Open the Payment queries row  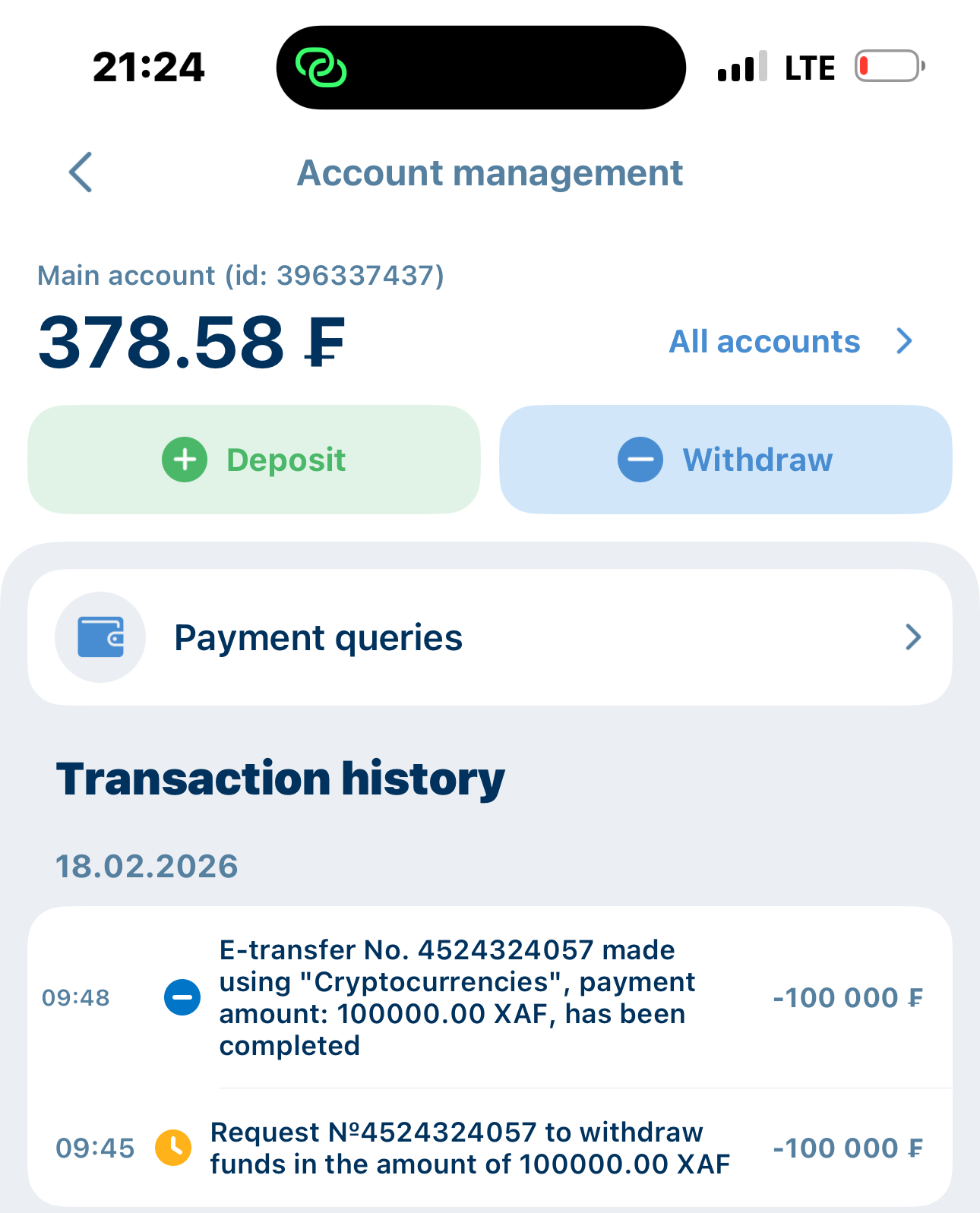pos(489,637)
